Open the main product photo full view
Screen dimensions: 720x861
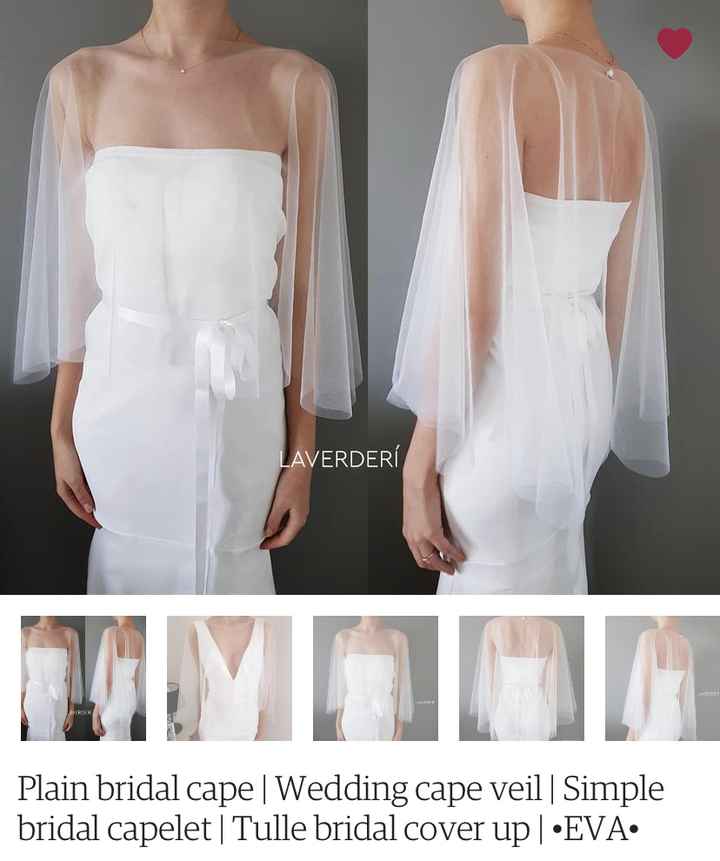click(360, 300)
